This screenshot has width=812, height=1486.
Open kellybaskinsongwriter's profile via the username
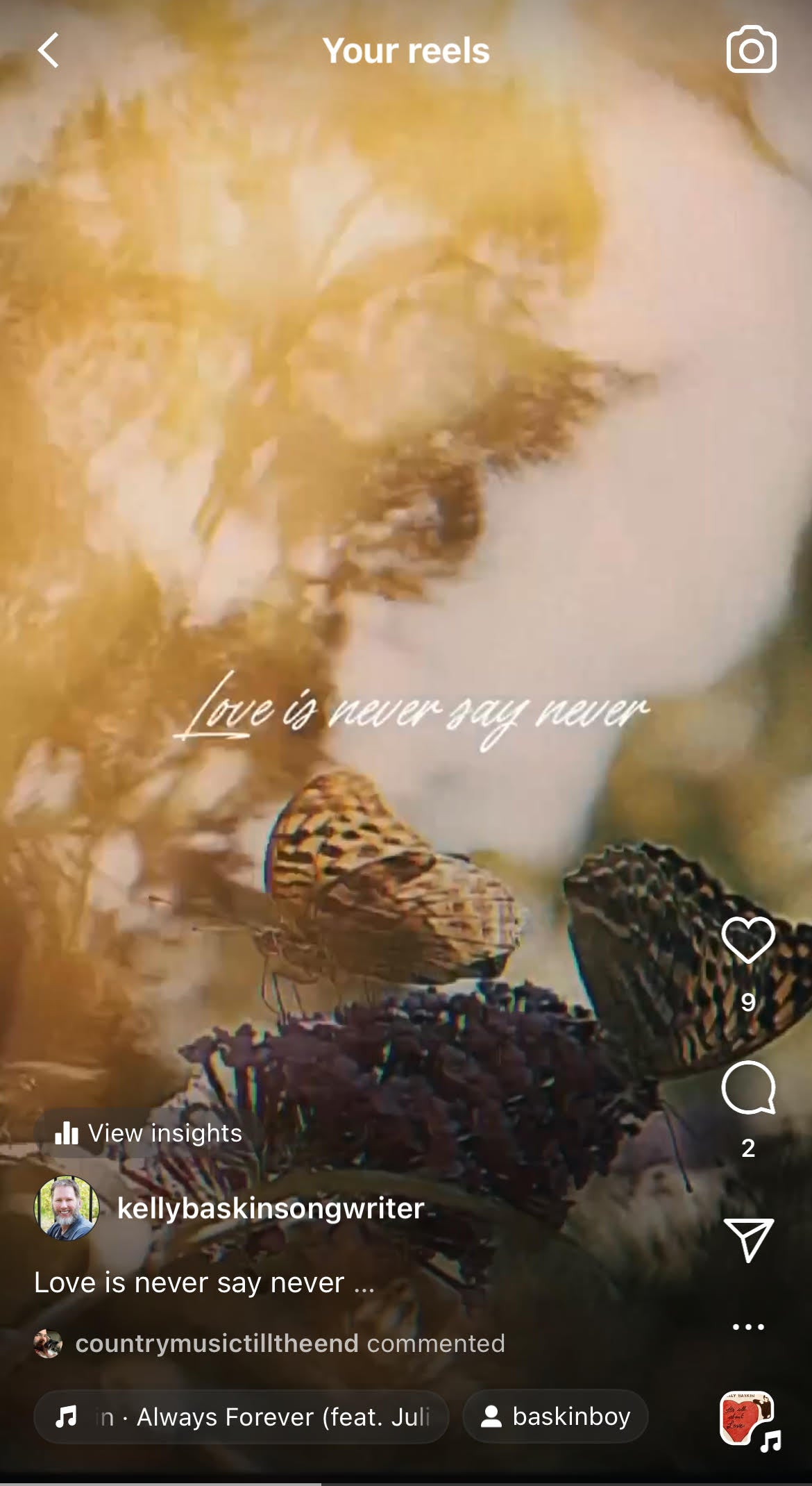pyautogui.click(x=271, y=1209)
